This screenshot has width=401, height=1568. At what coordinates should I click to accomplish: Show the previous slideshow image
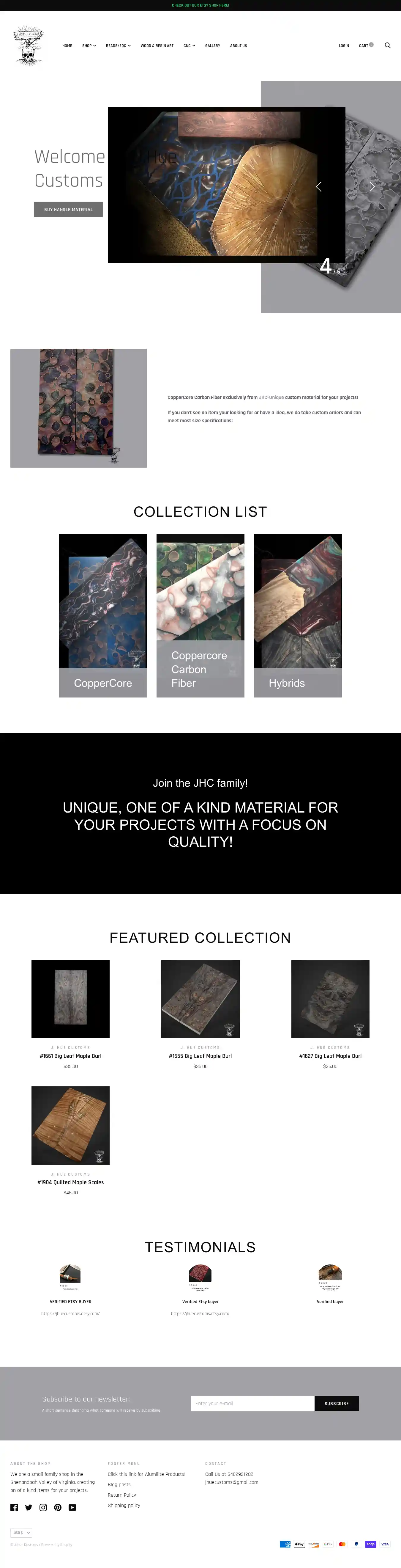[319, 187]
